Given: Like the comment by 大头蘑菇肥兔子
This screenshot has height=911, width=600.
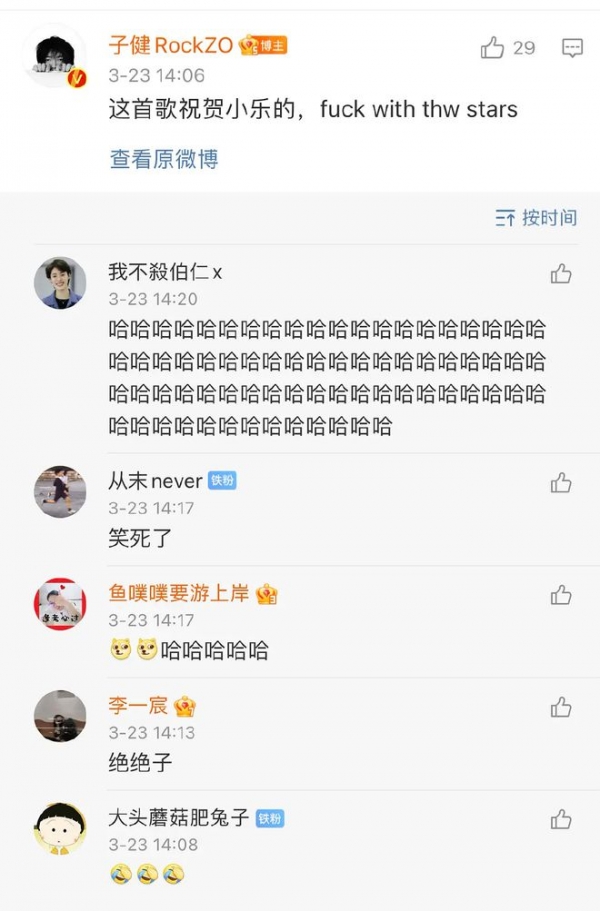Looking at the screenshot, I should click(x=561, y=820).
